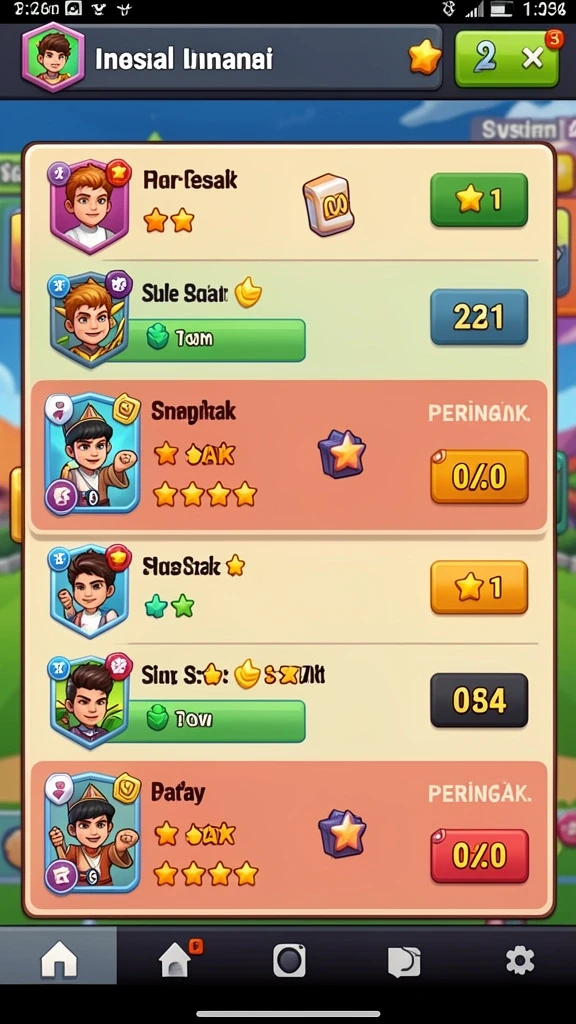Switch to the home tab

coord(59,961)
